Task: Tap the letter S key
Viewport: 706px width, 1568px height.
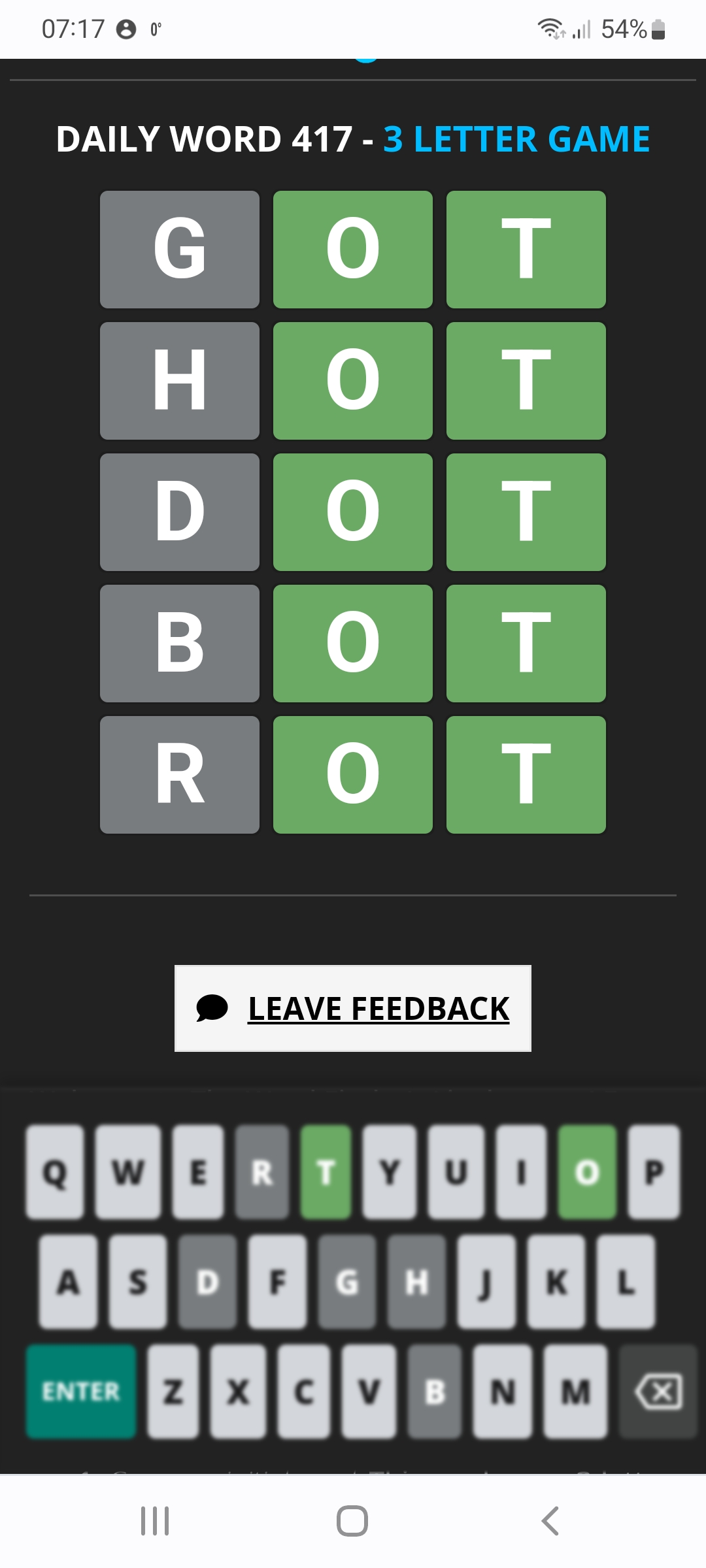Action: coord(137,1282)
